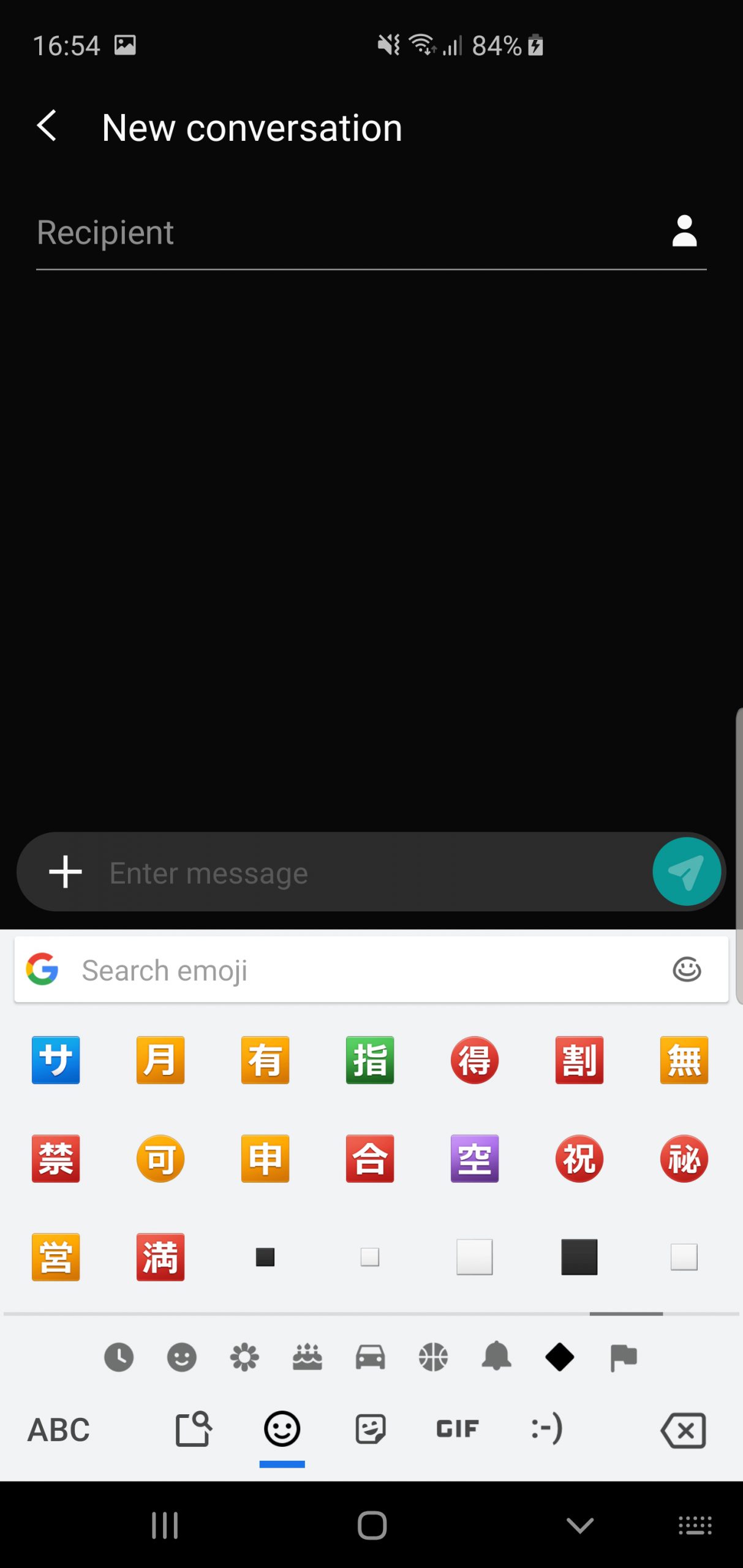This screenshot has width=743, height=1568.
Task: Tap the Enter message field
Action: pos(374,873)
